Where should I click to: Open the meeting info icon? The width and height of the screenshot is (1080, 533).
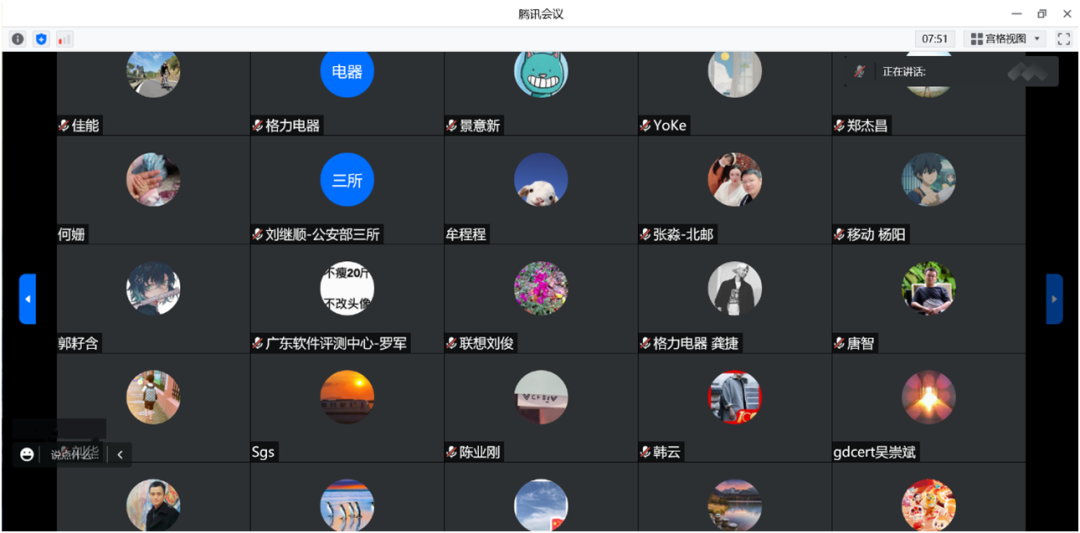pos(18,39)
